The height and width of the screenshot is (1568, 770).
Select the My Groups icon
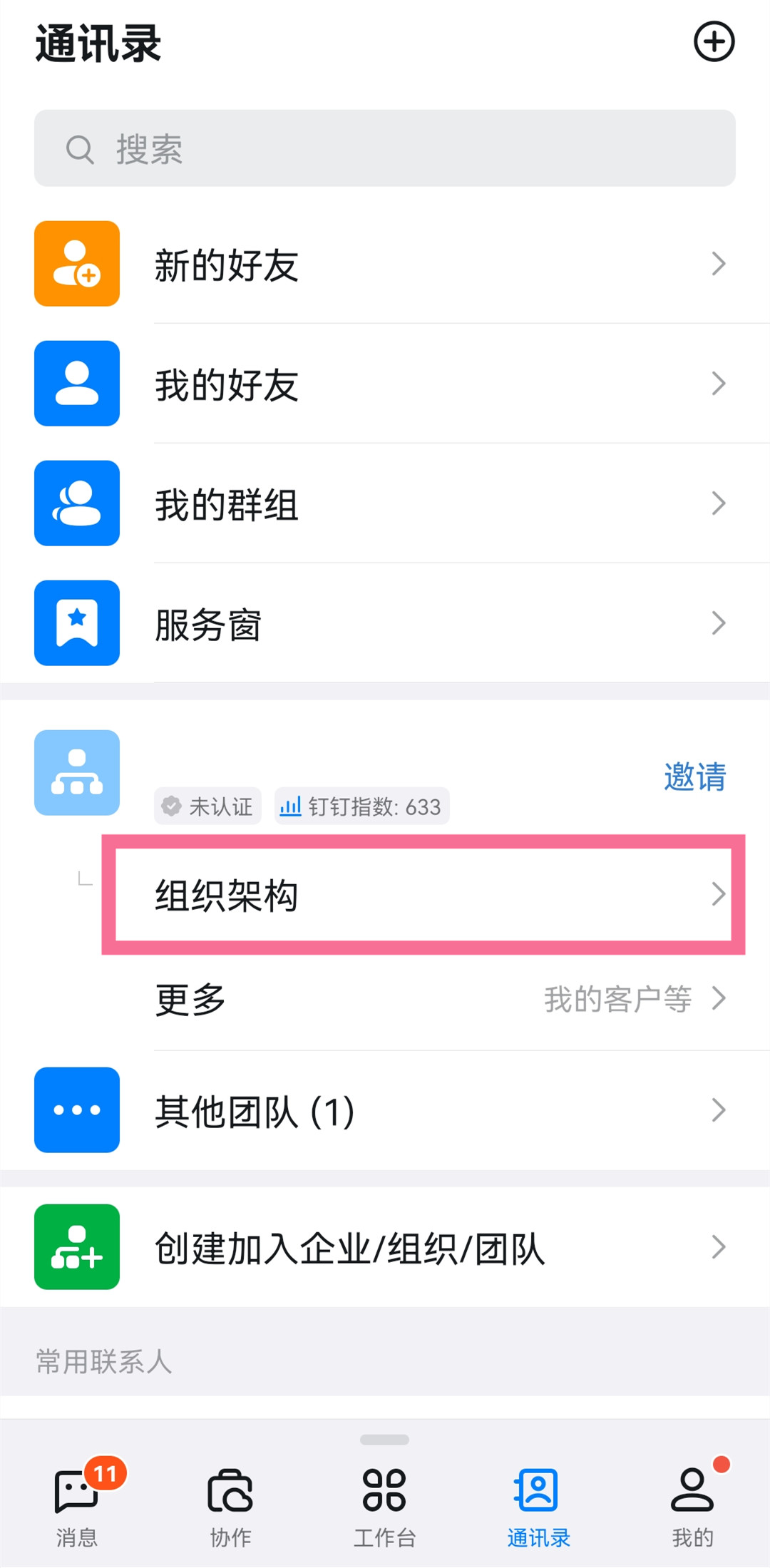coord(76,503)
